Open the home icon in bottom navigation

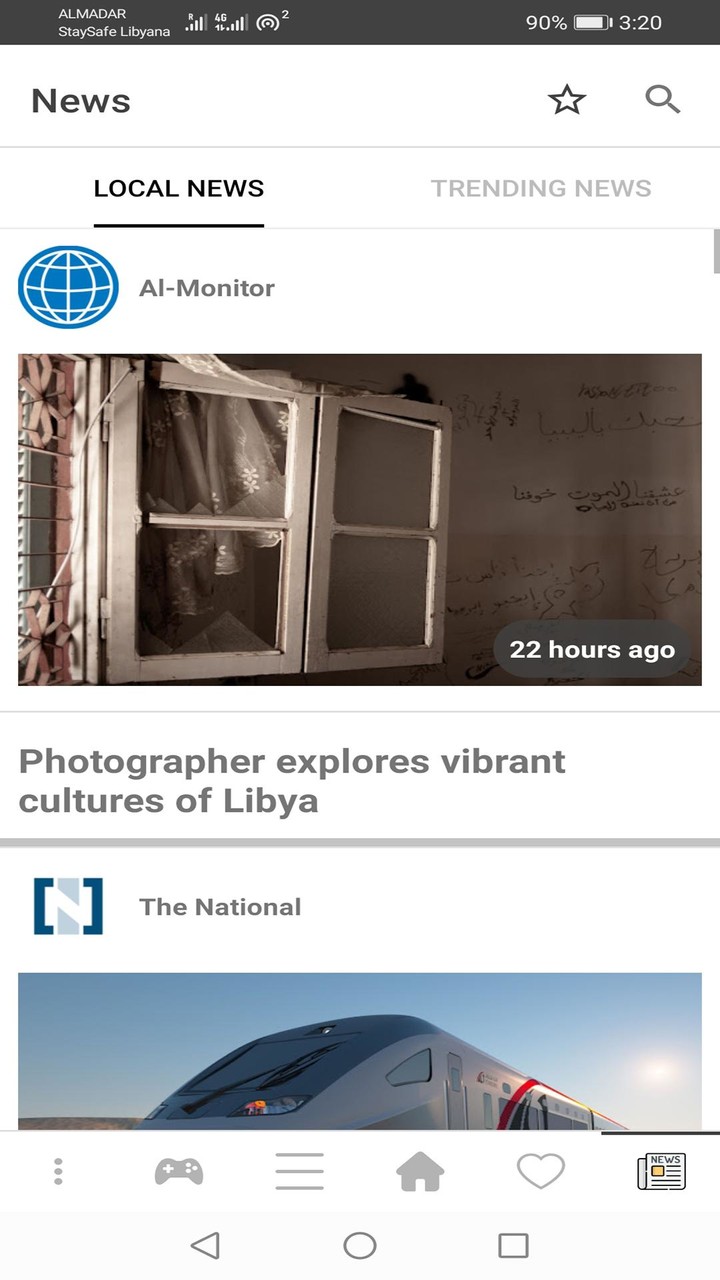420,1170
